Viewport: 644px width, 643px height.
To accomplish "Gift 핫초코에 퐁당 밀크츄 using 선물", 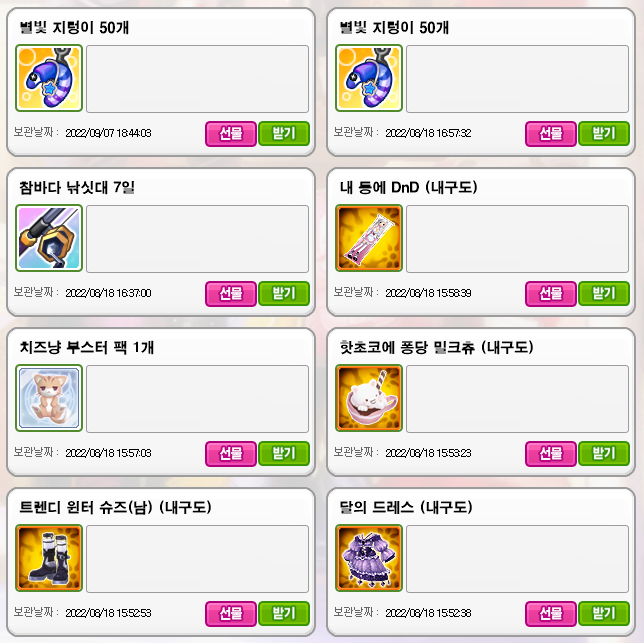I will pos(551,453).
